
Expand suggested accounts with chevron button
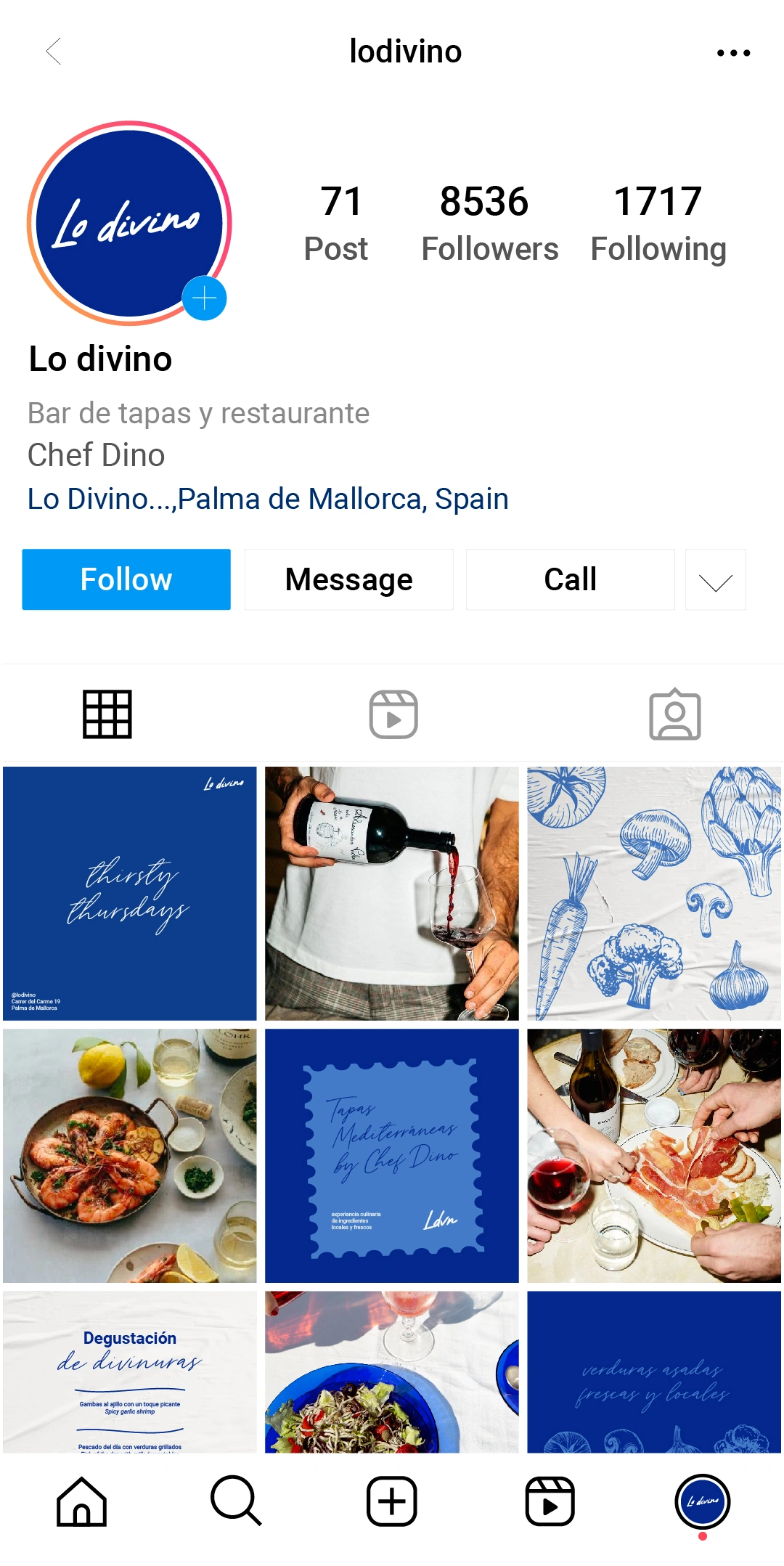(715, 579)
